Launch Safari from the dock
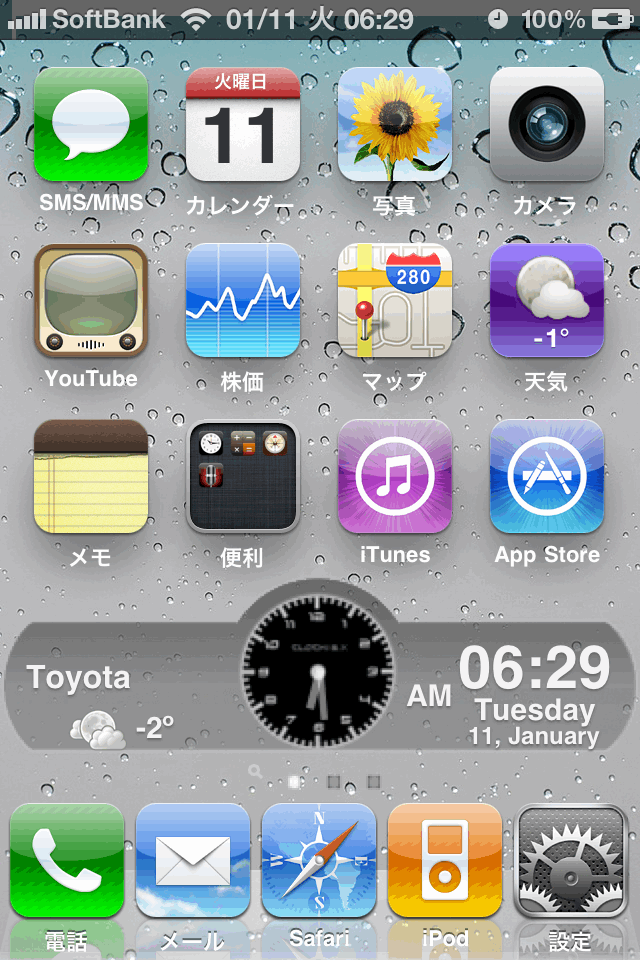 [319, 861]
